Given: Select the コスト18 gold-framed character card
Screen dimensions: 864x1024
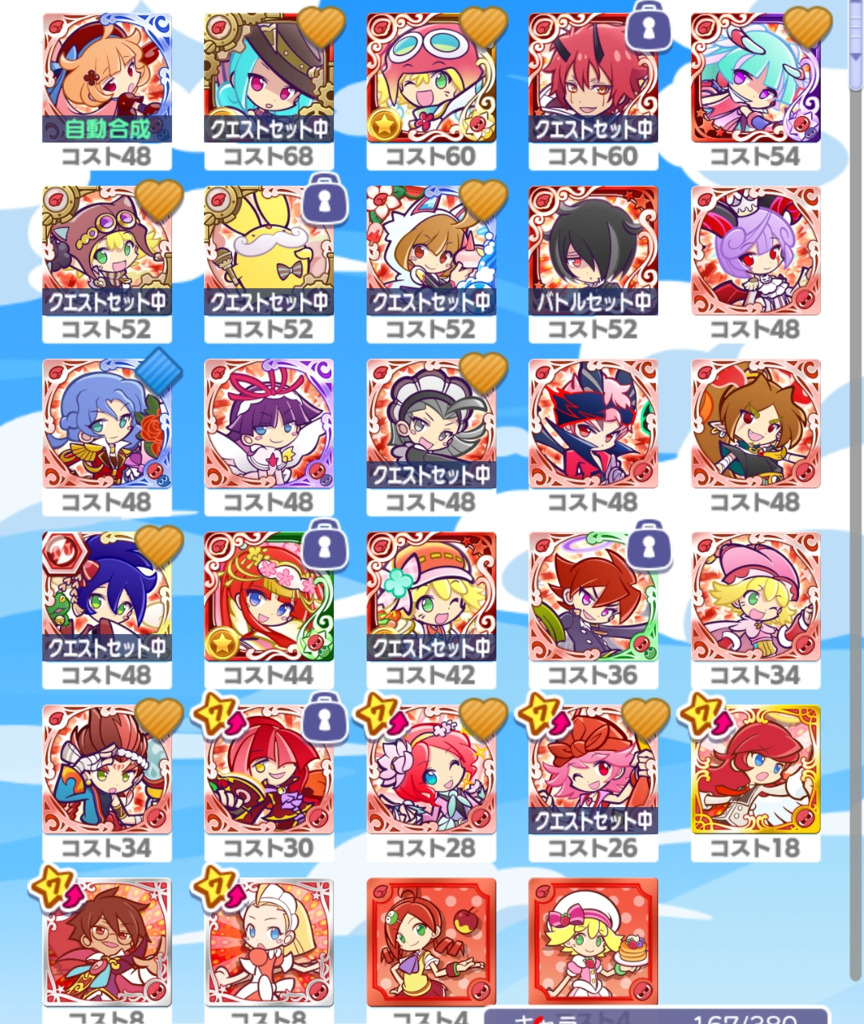Looking at the screenshot, I should (x=755, y=770).
